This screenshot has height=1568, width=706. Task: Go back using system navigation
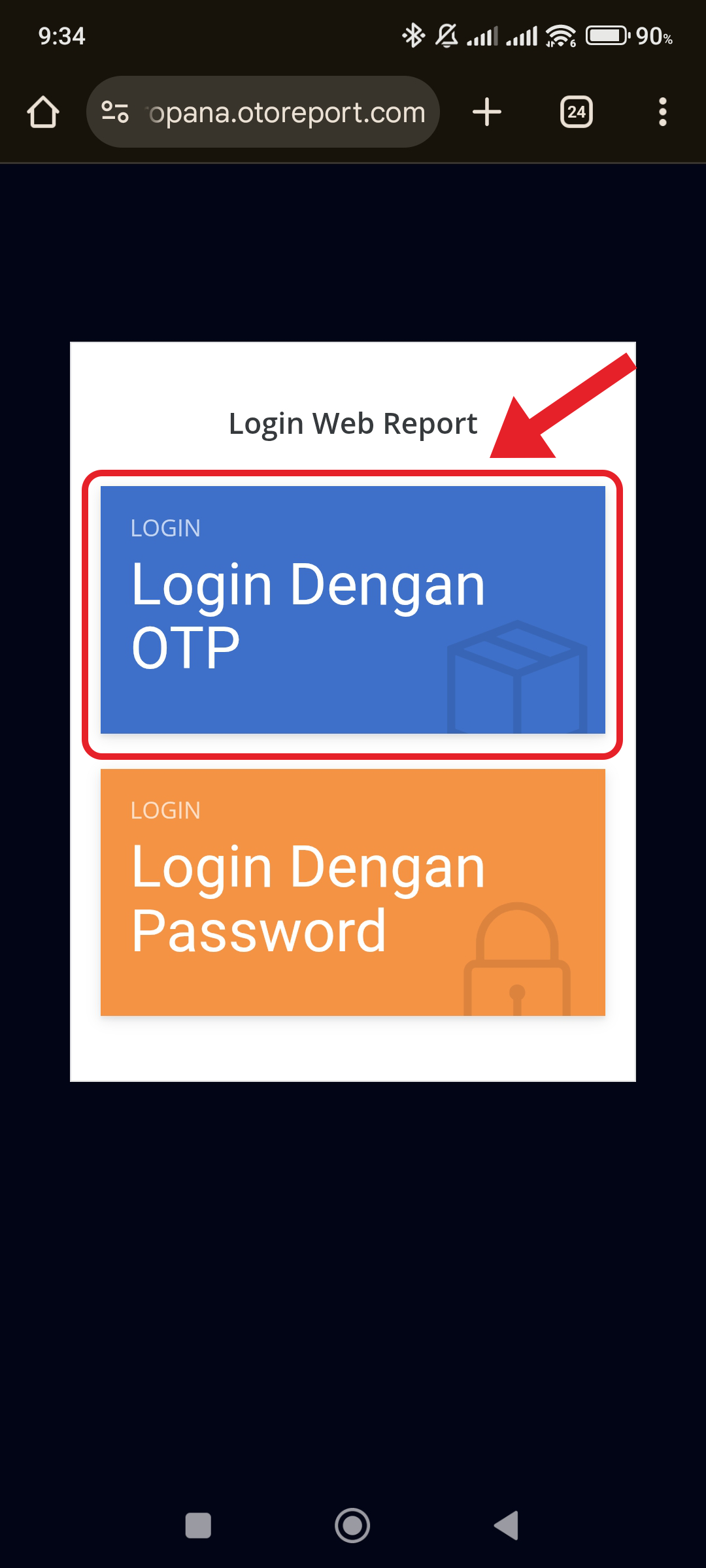[507, 1526]
